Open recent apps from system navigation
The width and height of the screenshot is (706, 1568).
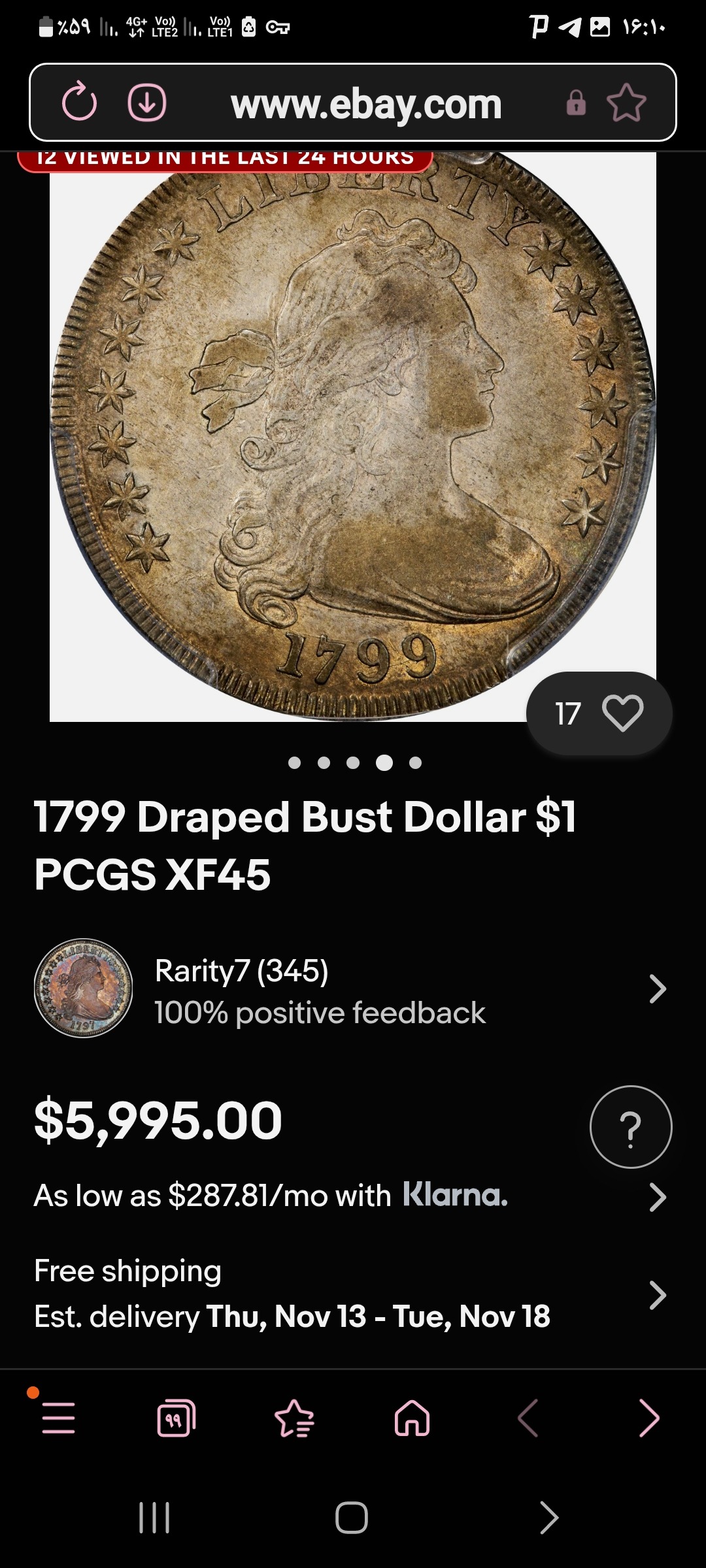(154, 1517)
